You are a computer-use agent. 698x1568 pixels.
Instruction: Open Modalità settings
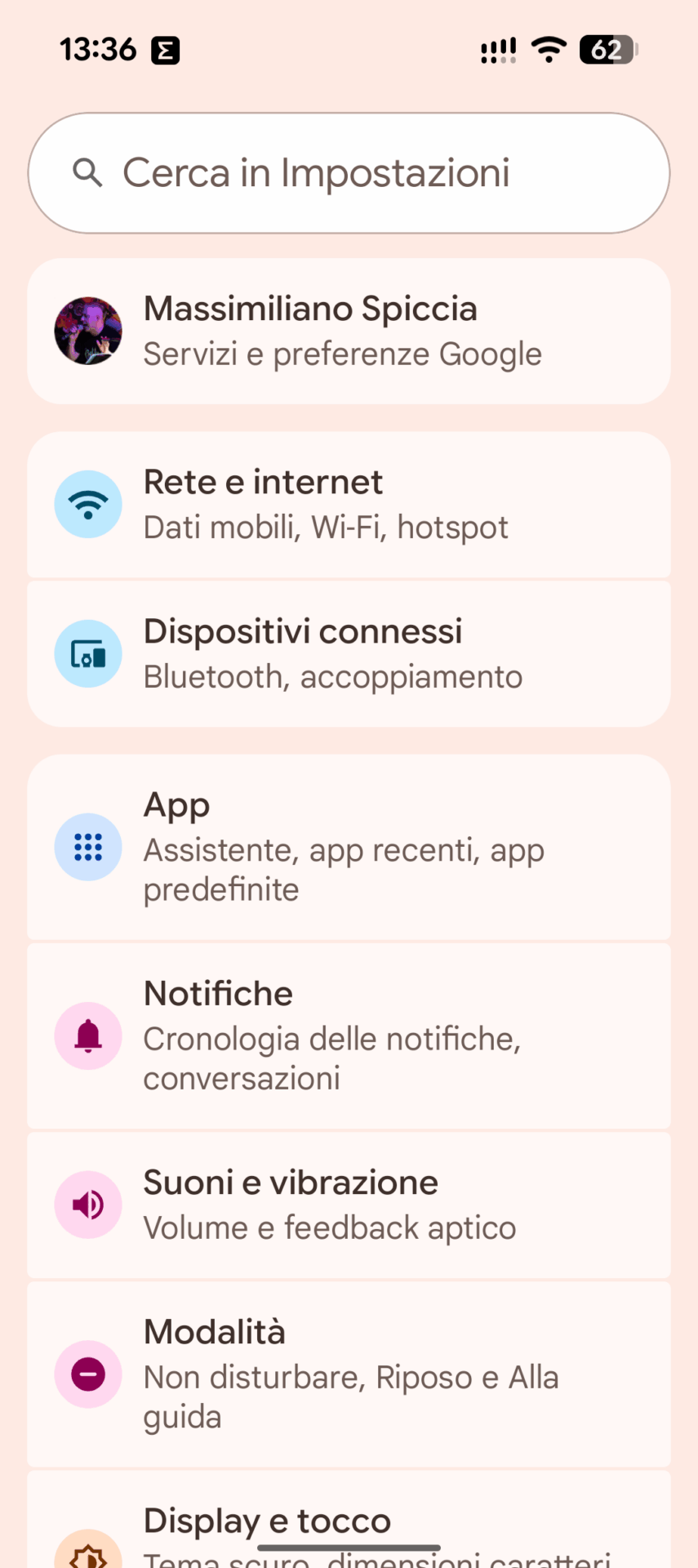point(349,1374)
